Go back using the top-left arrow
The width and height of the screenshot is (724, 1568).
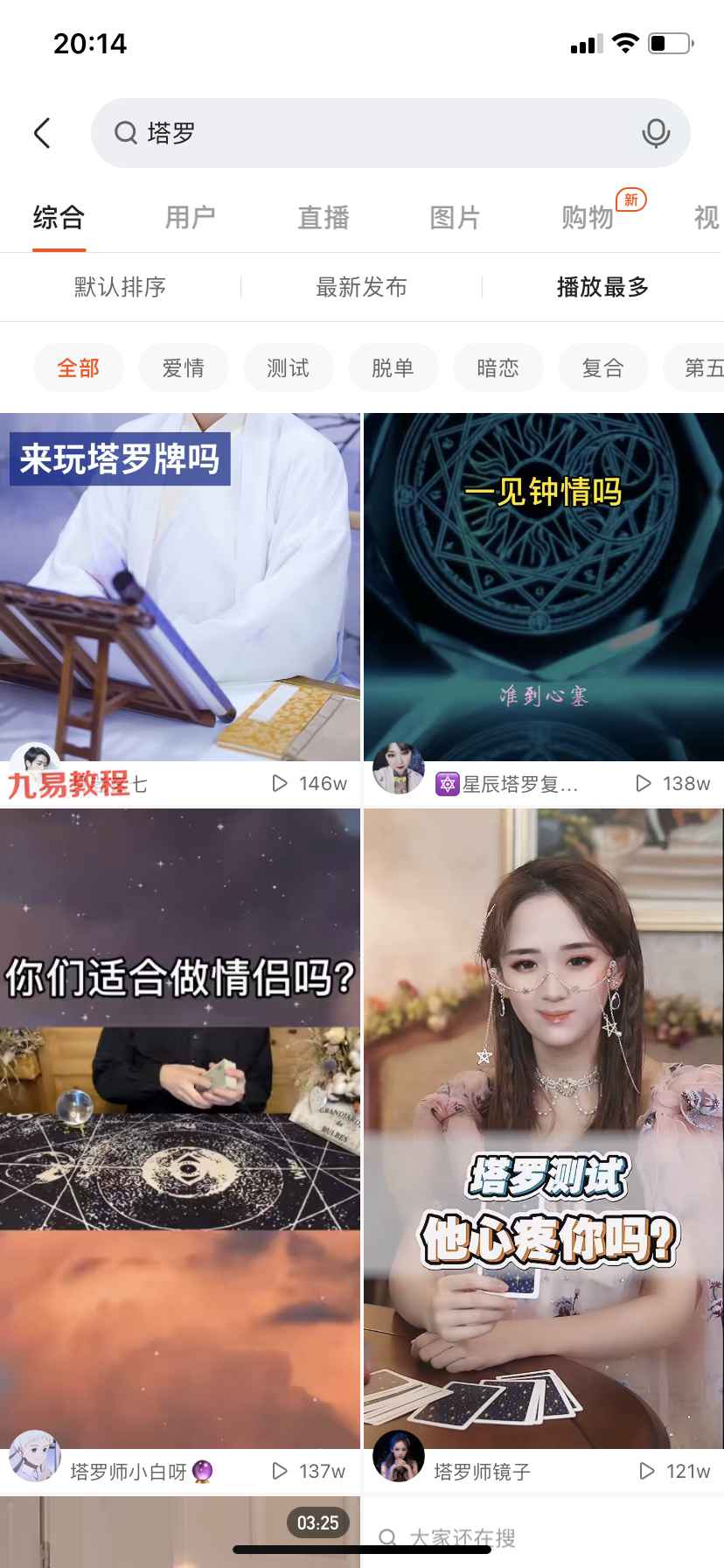(41, 133)
